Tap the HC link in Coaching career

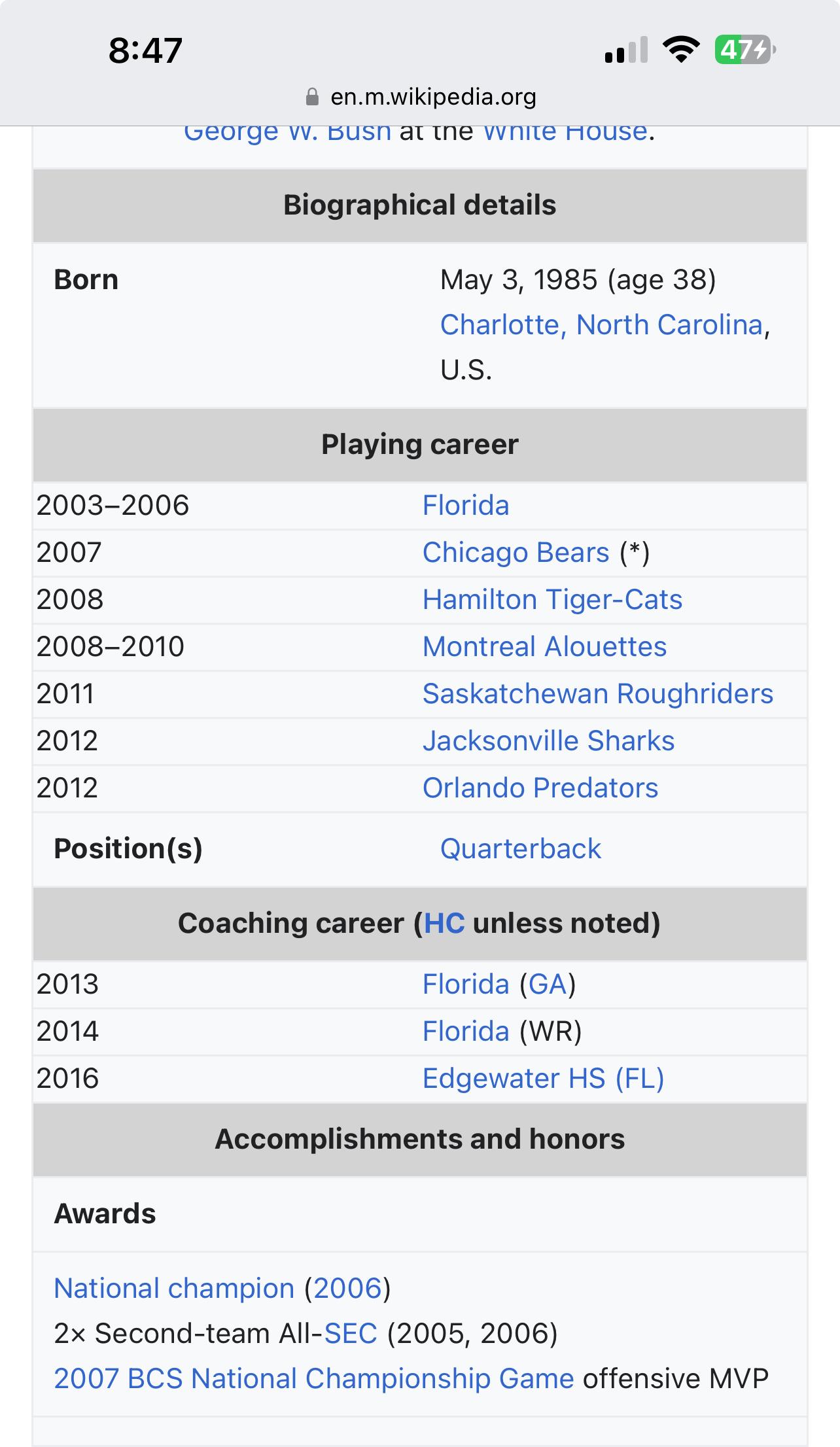pos(444,924)
